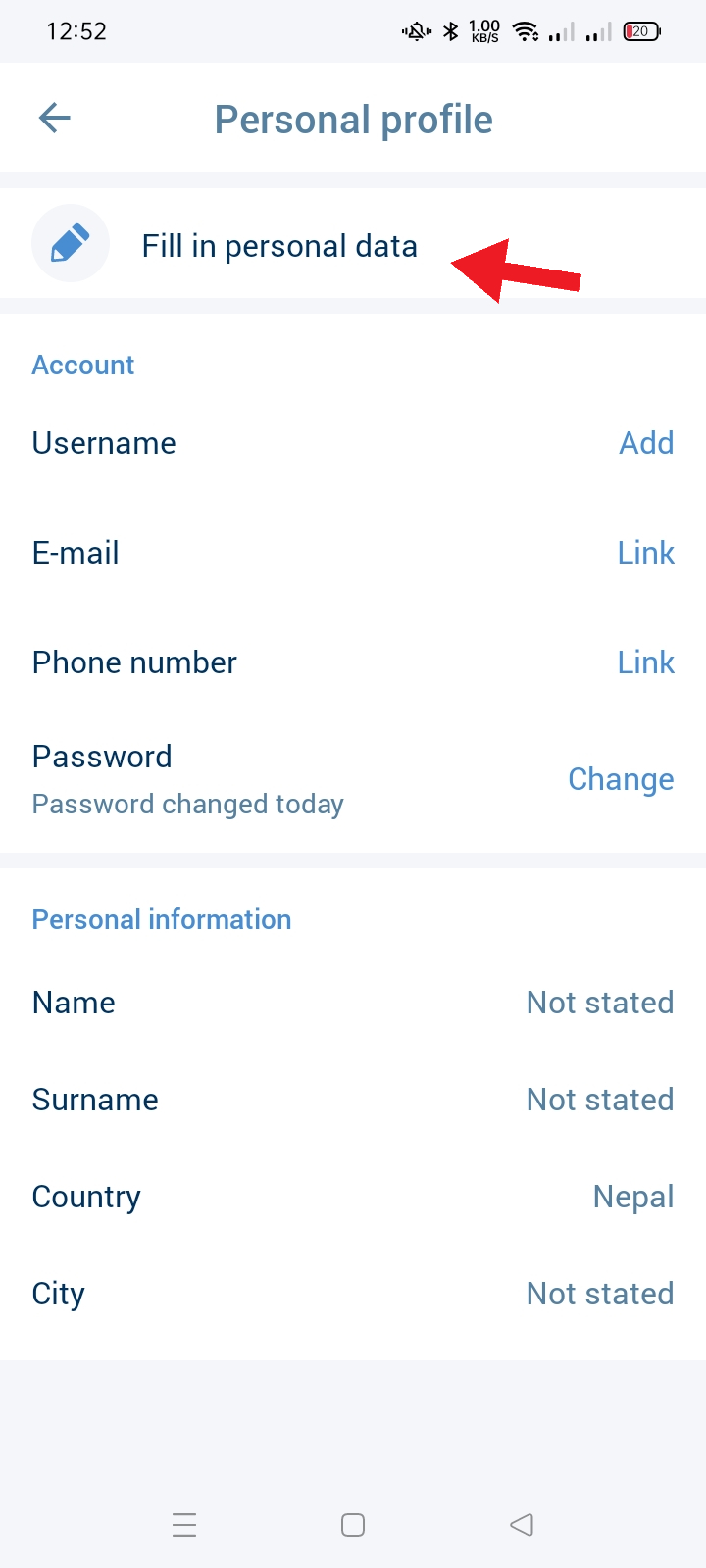Open Fill in personal data
This screenshot has height=1568, width=706.
279,246
